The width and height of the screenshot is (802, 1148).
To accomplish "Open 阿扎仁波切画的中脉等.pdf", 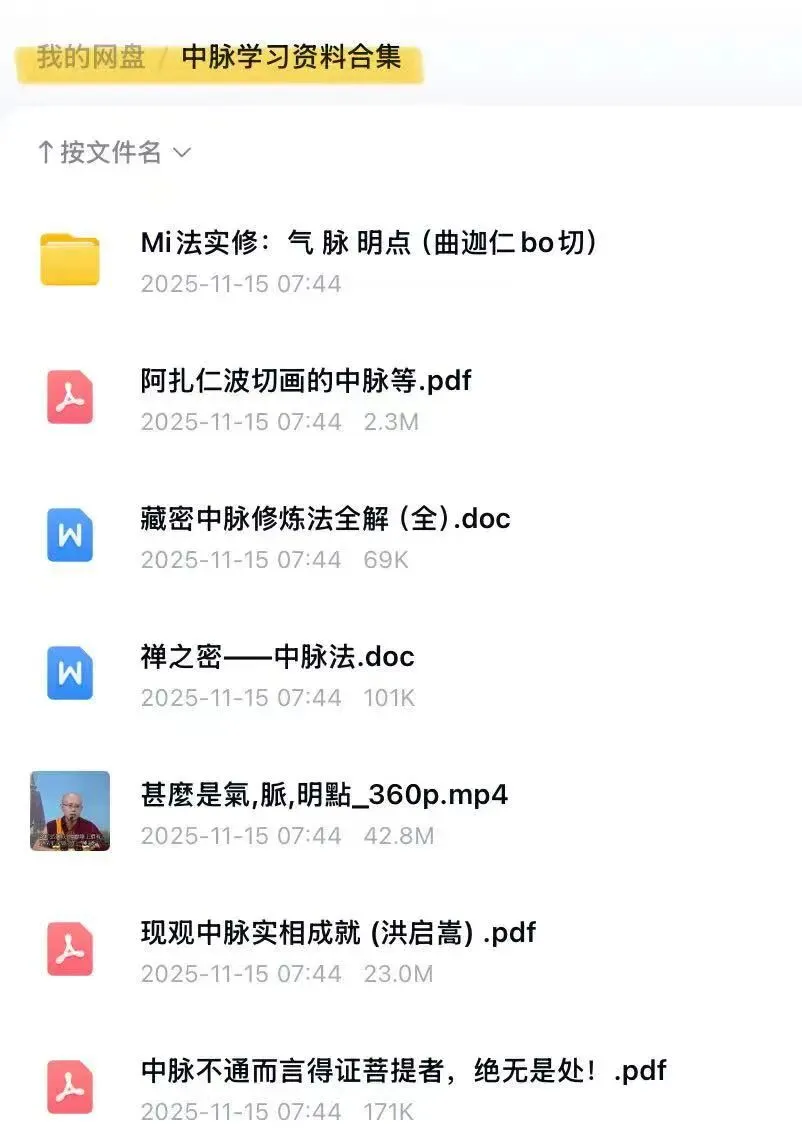I will [401, 400].
